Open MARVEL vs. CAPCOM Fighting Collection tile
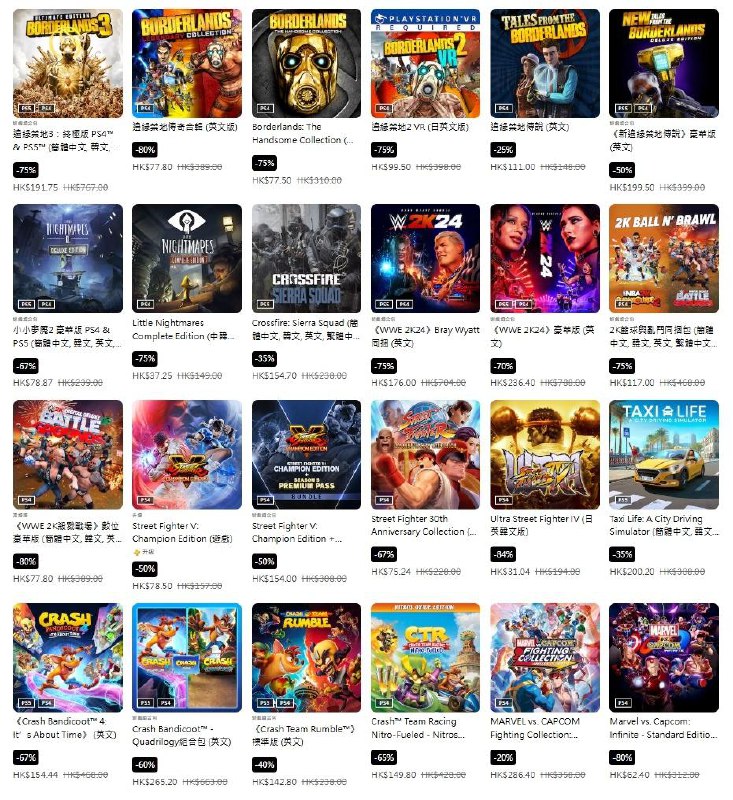Screen dimensions: 733x800 545,656
